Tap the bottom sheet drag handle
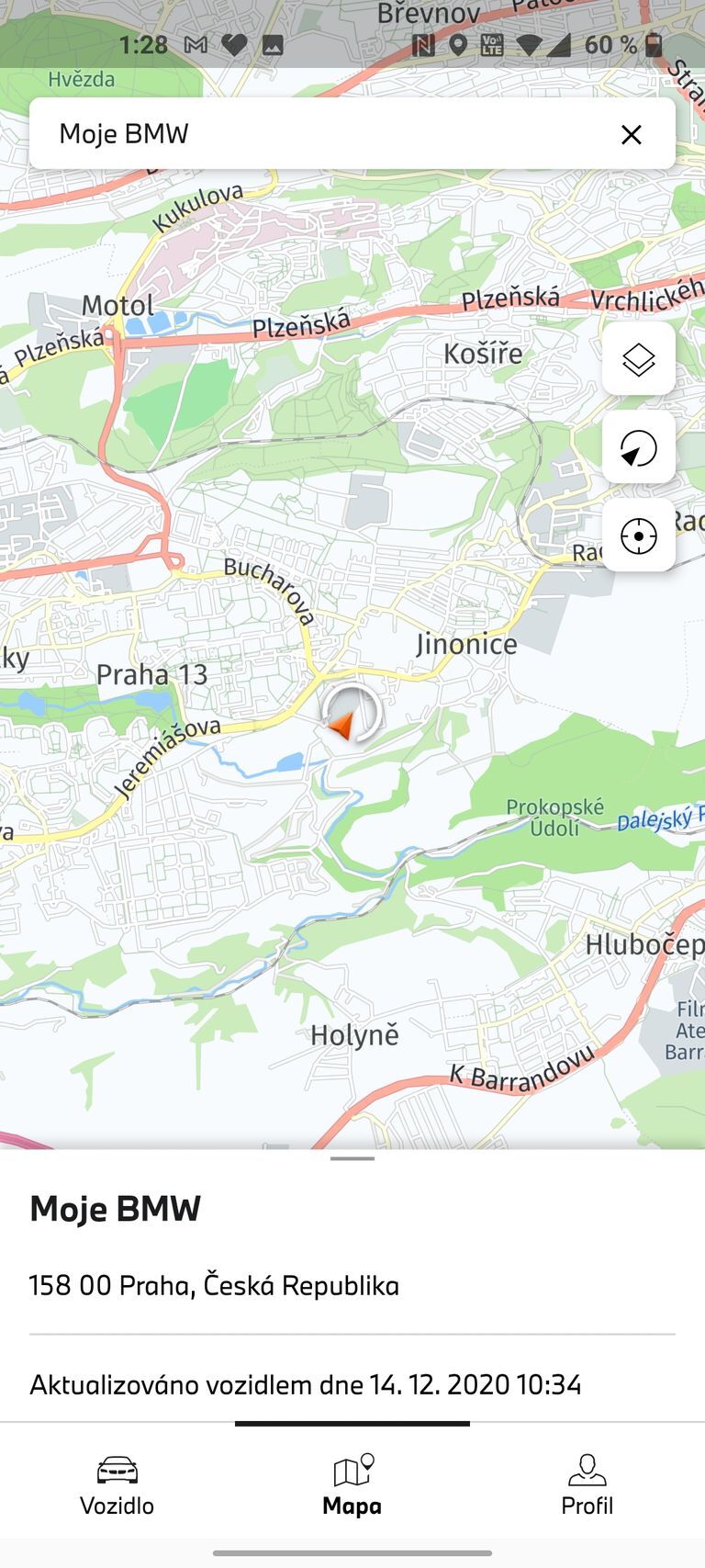The height and width of the screenshot is (1568, 705). point(352,1159)
